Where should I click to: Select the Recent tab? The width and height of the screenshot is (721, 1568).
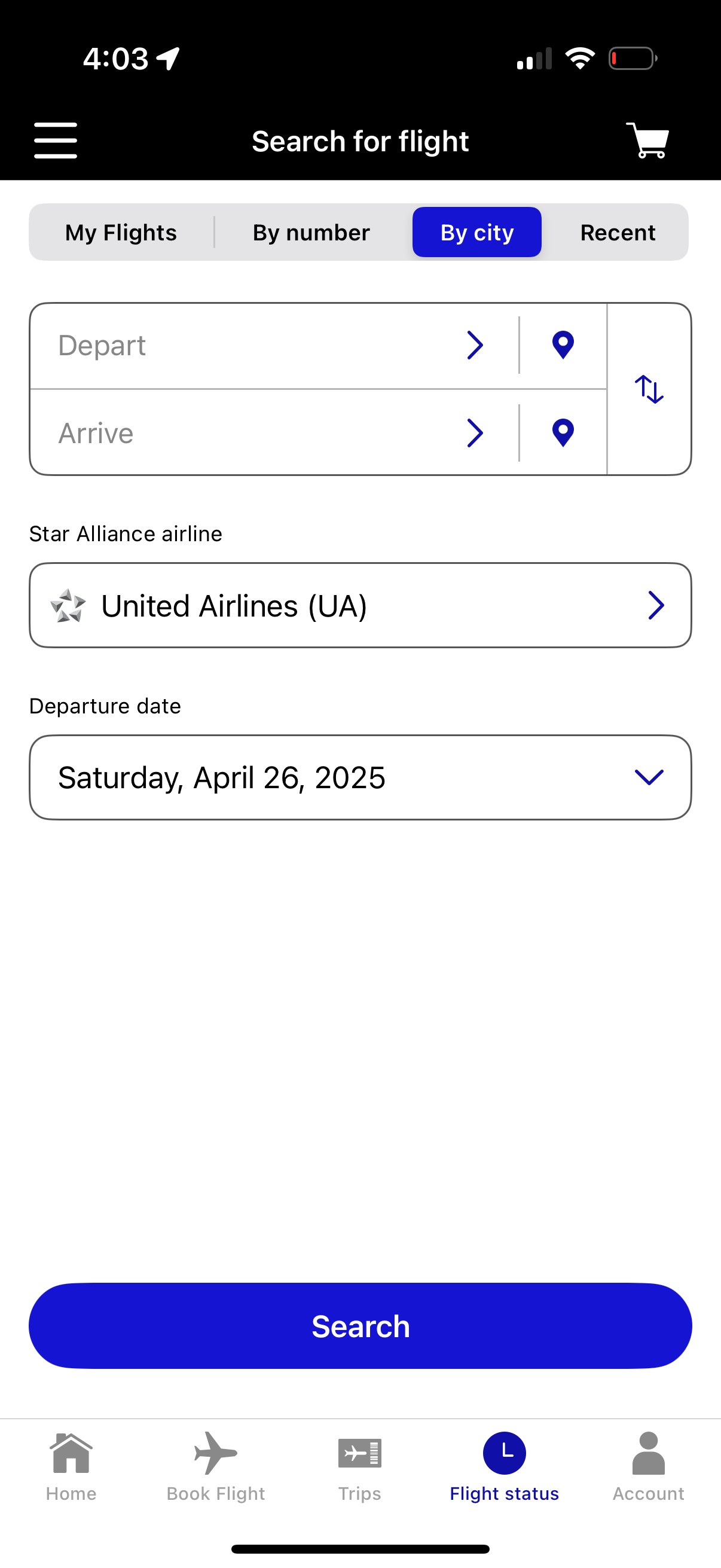click(618, 232)
